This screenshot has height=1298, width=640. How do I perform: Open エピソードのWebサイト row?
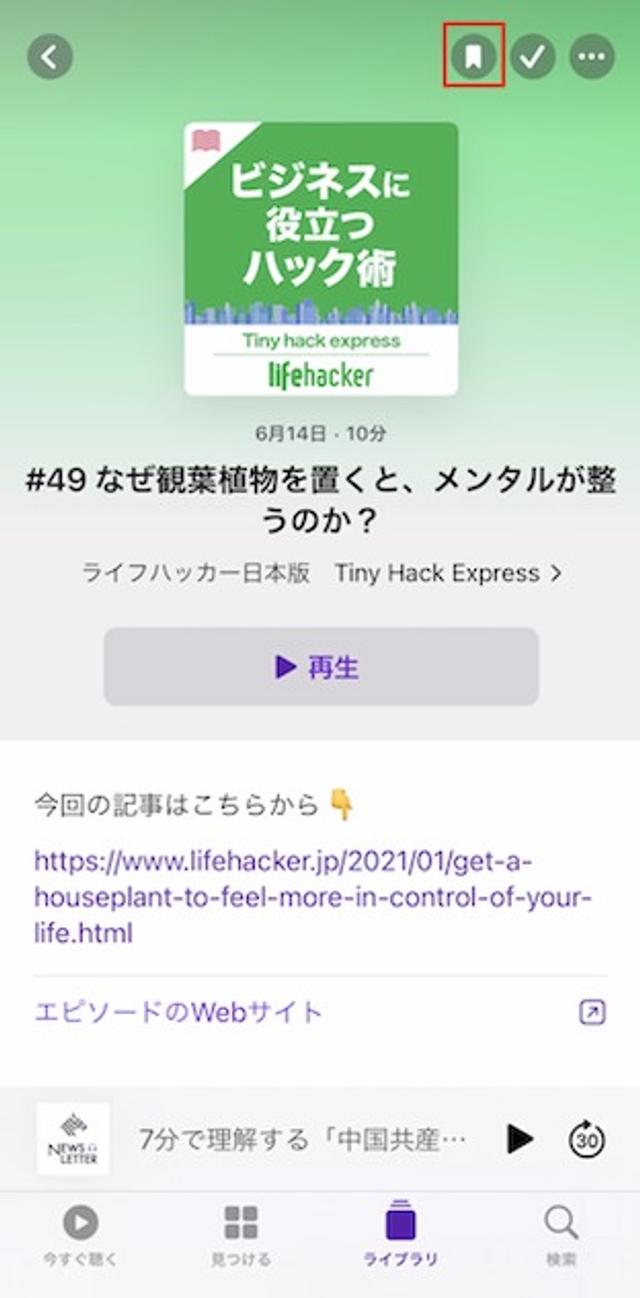[x=320, y=1012]
